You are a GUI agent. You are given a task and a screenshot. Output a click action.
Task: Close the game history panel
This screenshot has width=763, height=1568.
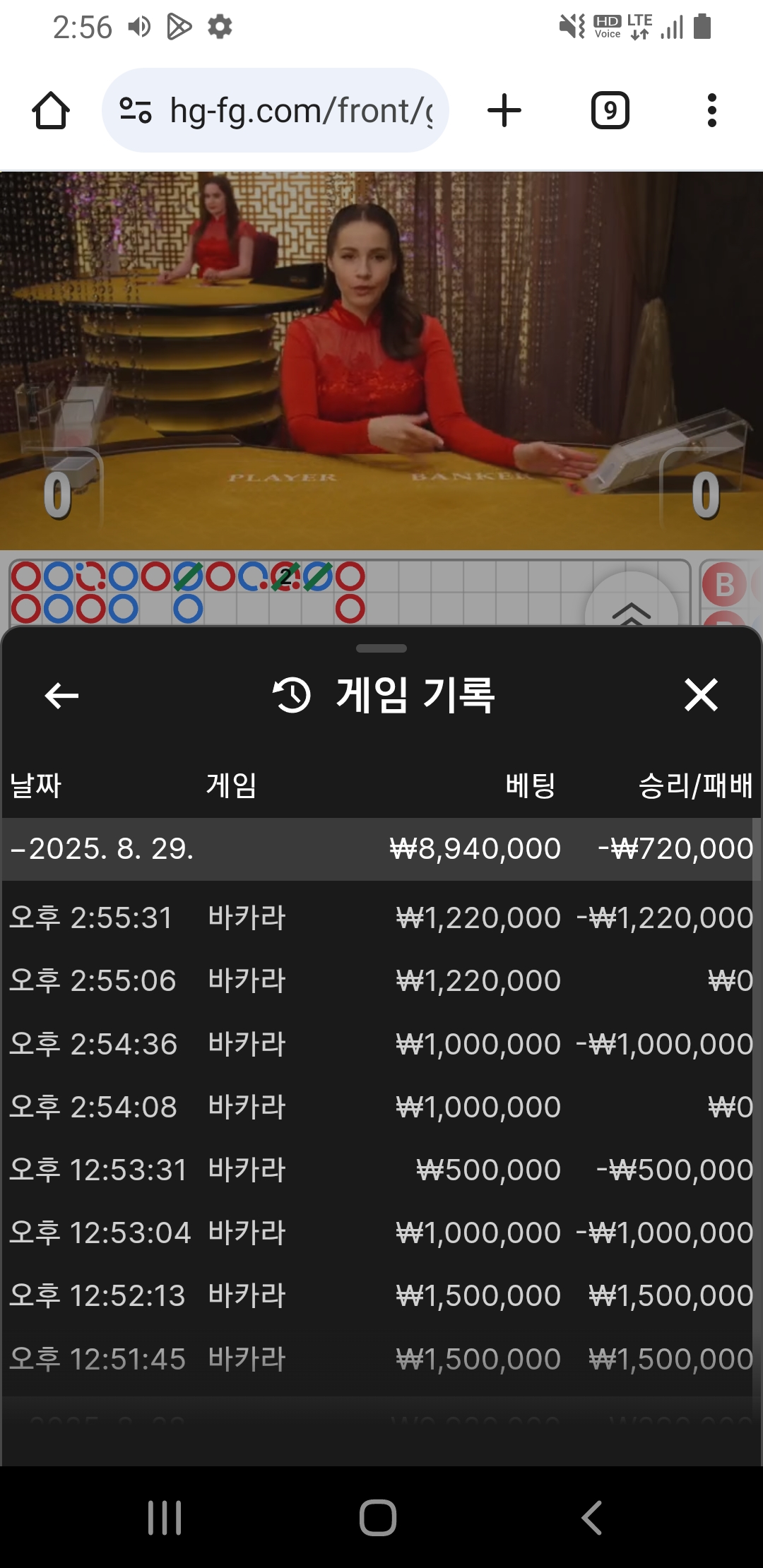click(701, 695)
